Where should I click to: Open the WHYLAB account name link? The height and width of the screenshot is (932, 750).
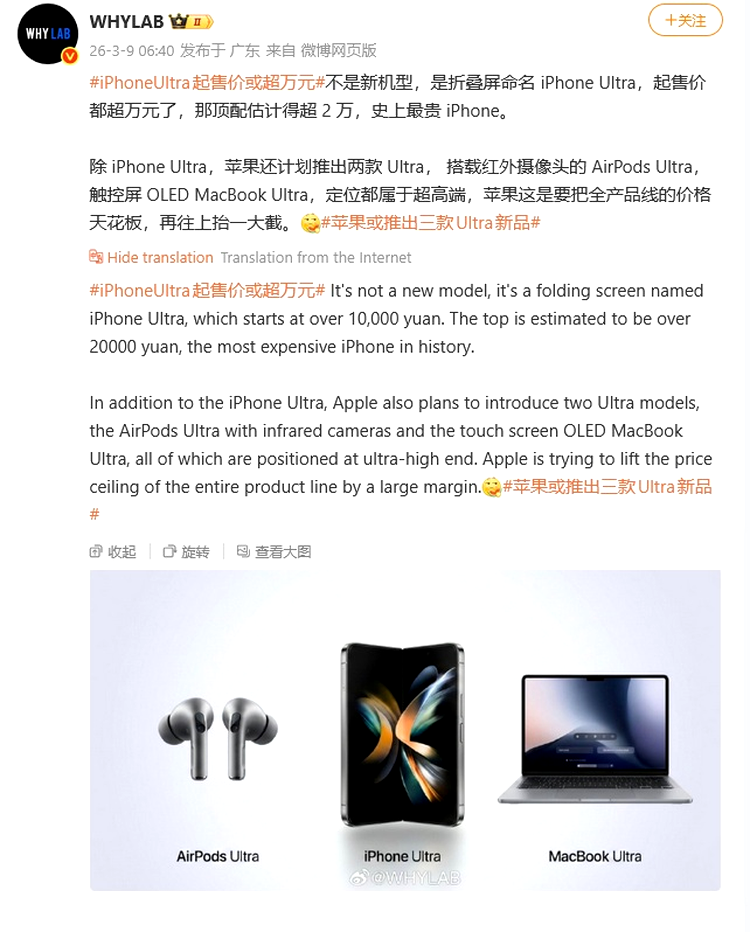coord(128,21)
